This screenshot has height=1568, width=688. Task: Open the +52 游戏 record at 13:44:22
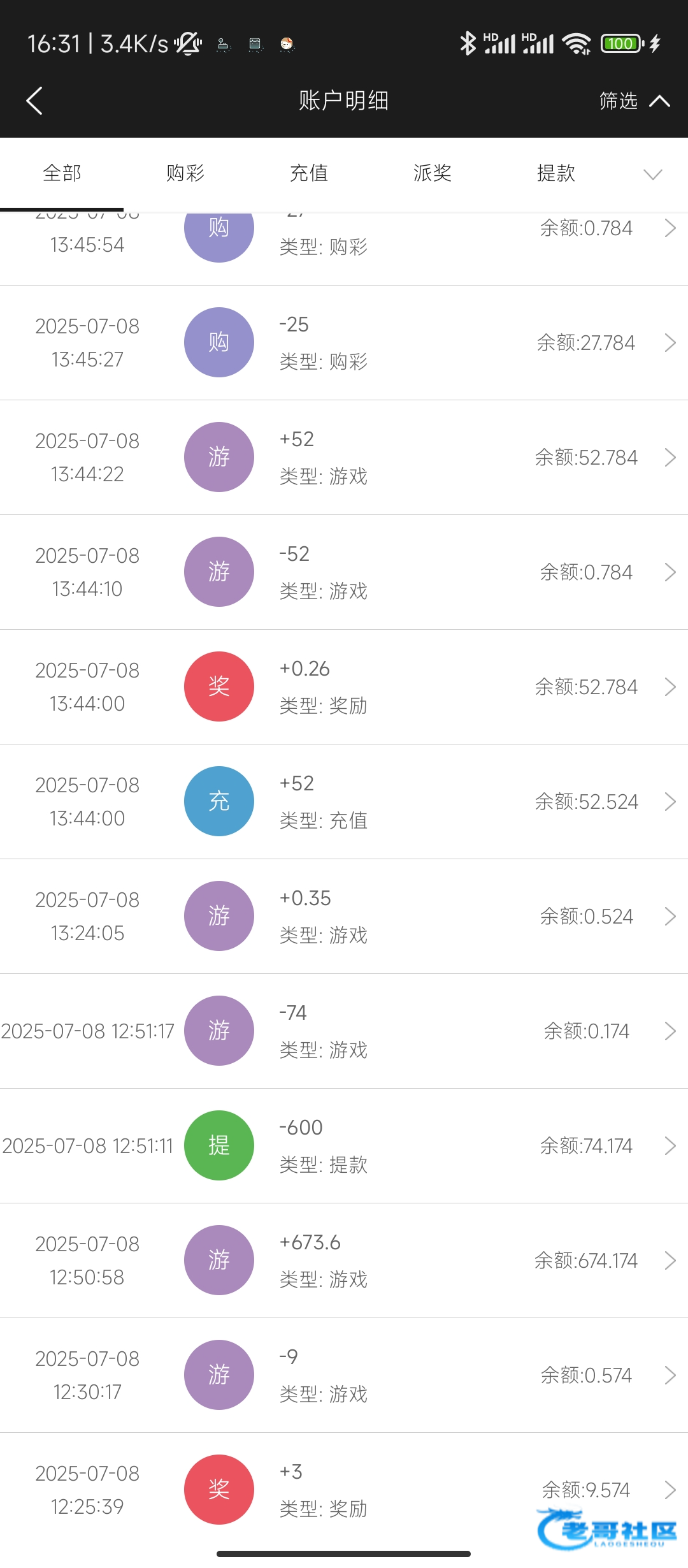click(x=344, y=458)
